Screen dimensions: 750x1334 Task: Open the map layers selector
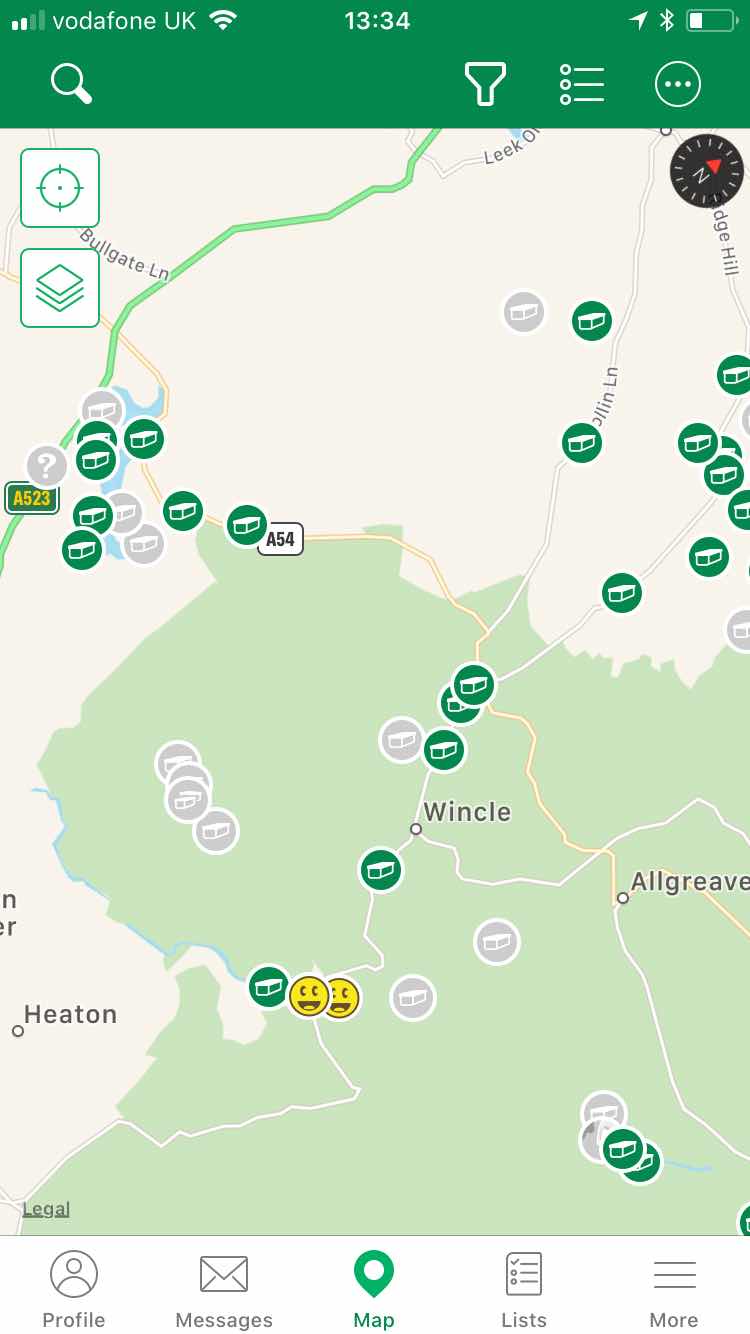pyautogui.click(x=60, y=288)
